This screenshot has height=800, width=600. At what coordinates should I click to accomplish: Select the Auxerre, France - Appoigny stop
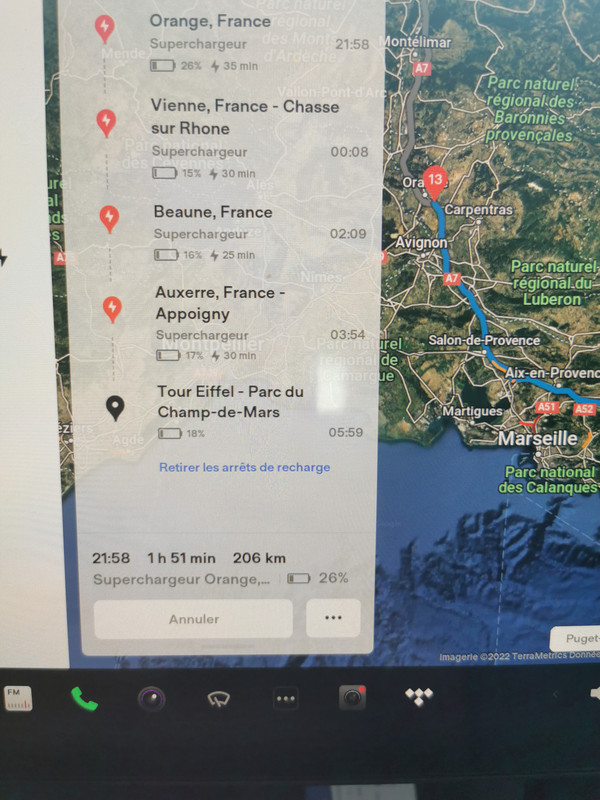tap(220, 303)
